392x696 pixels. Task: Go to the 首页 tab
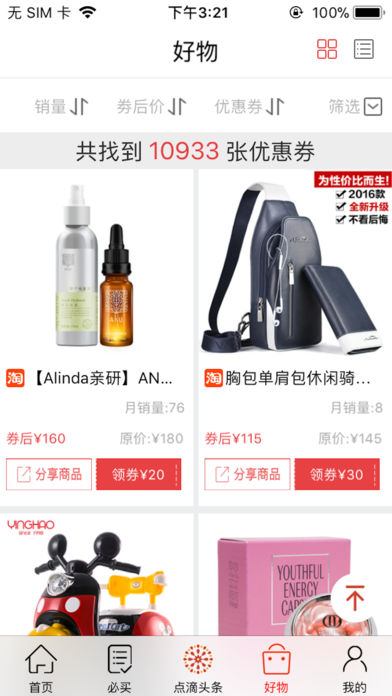point(41,668)
